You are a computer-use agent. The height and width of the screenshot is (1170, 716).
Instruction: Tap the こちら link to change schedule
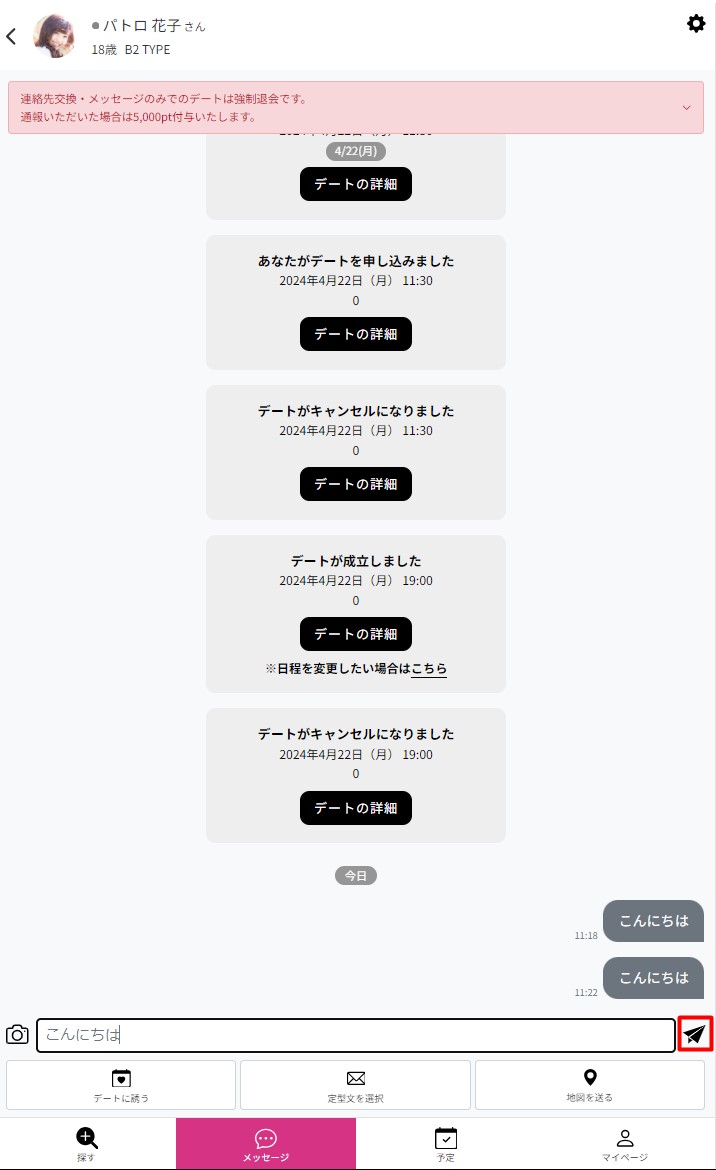pyautogui.click(x=429, y=669)
